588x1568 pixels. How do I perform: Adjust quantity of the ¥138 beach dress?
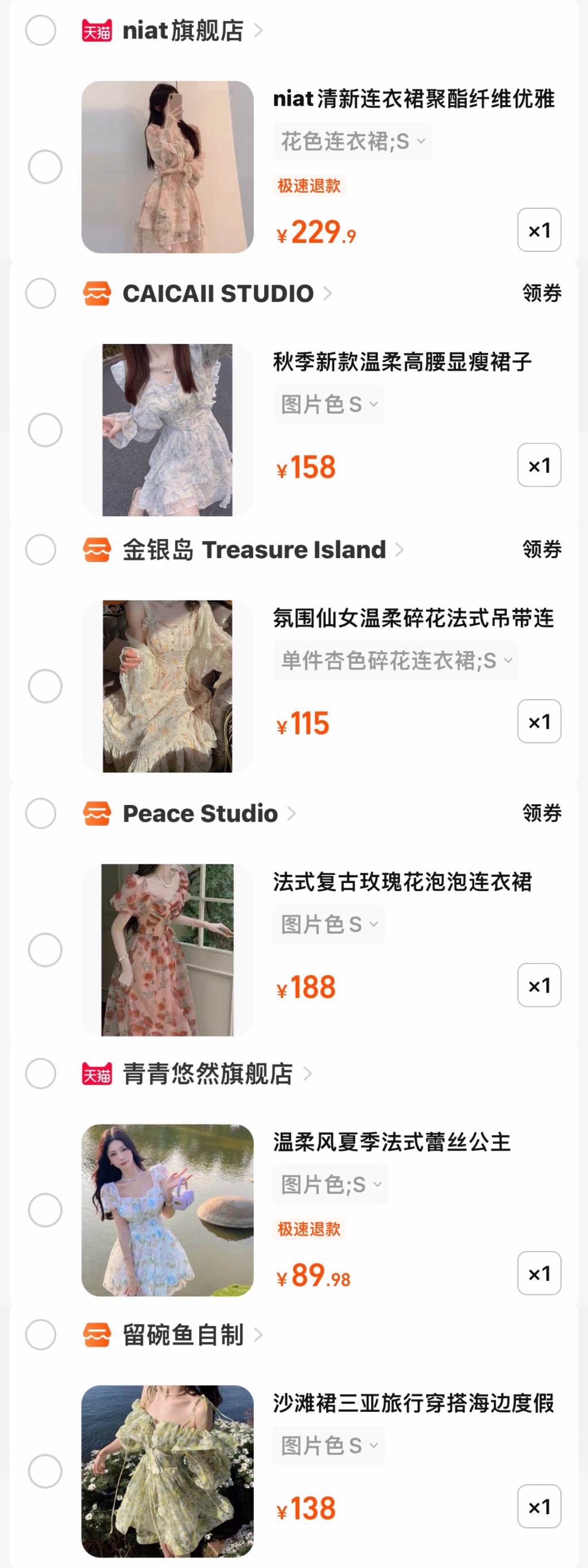[x=539, y=1507]
